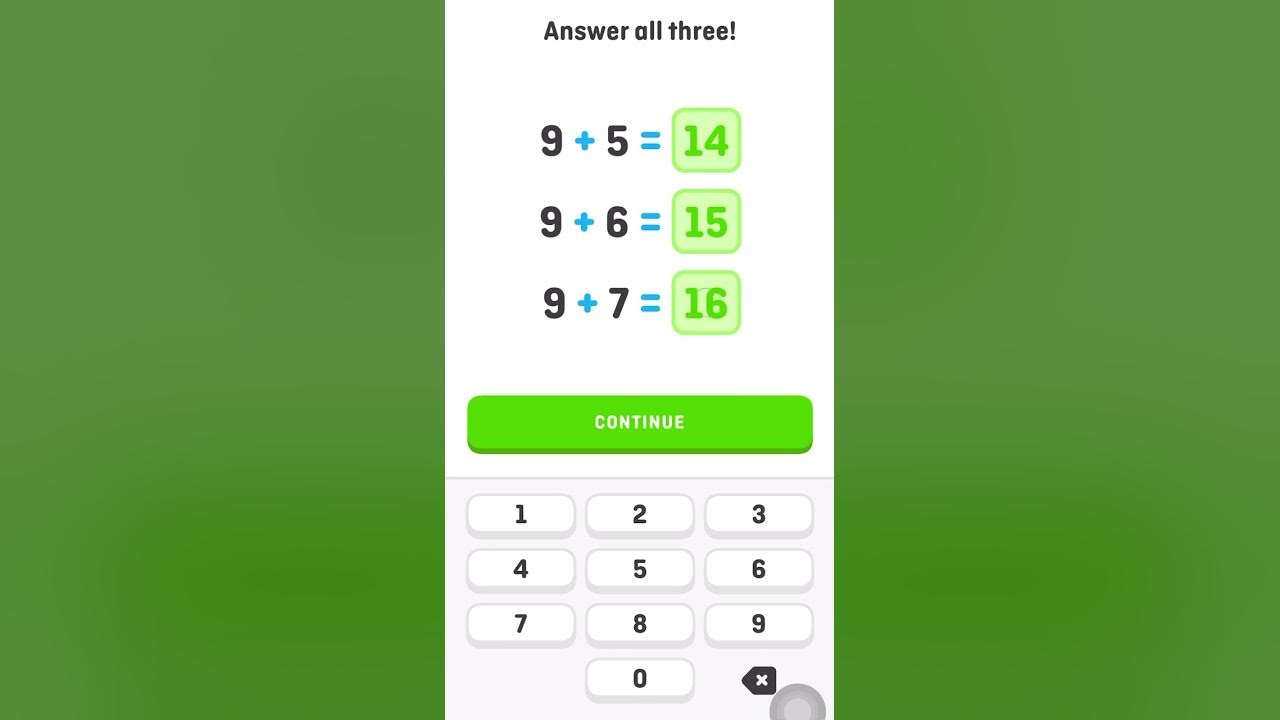The image size is (1280, 720).
Task: Select the answer box showing 16
Action: pos(706,302)
